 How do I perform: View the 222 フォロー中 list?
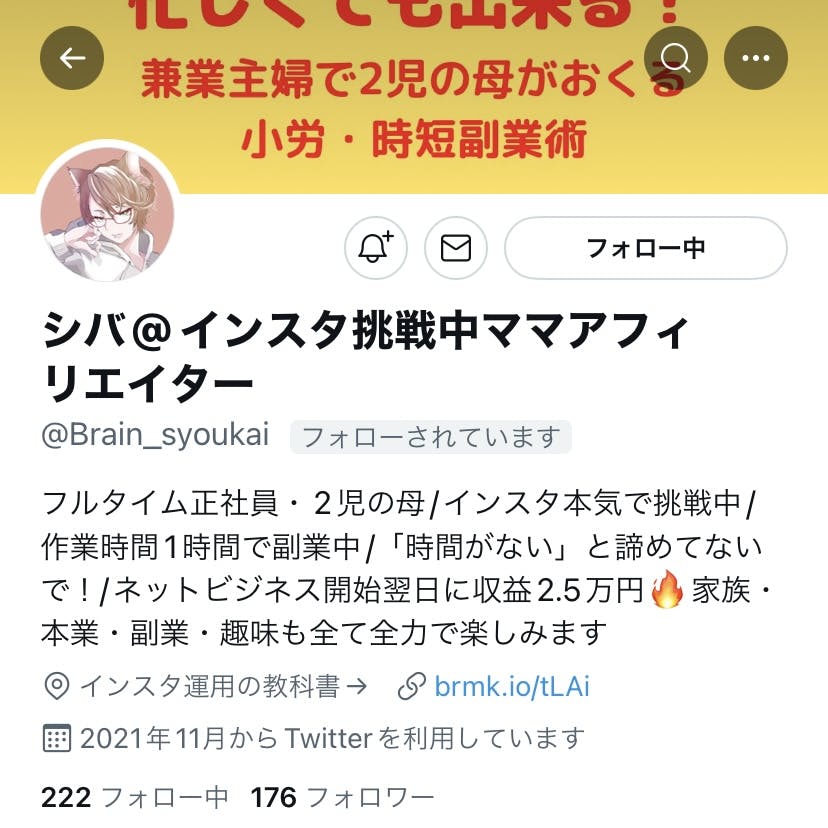tap(135, 797)
